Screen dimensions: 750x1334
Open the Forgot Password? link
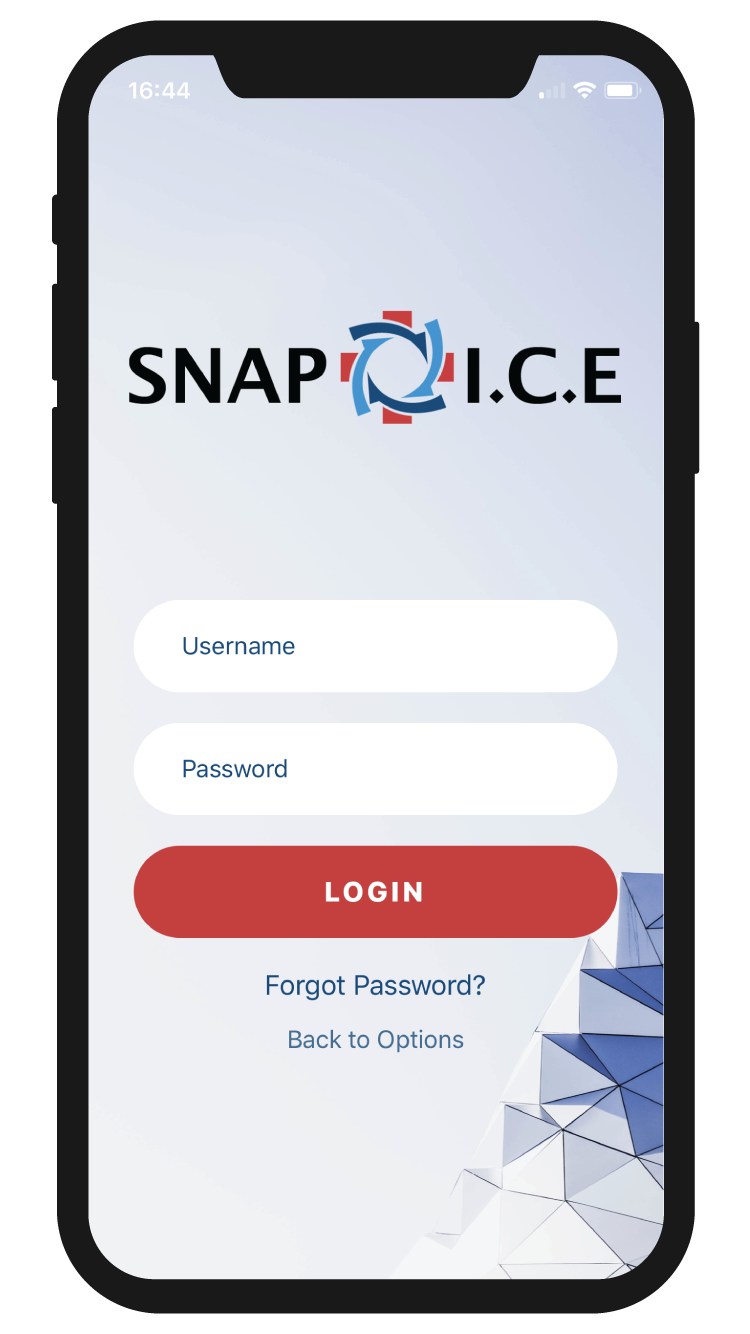tap(375, 986)
